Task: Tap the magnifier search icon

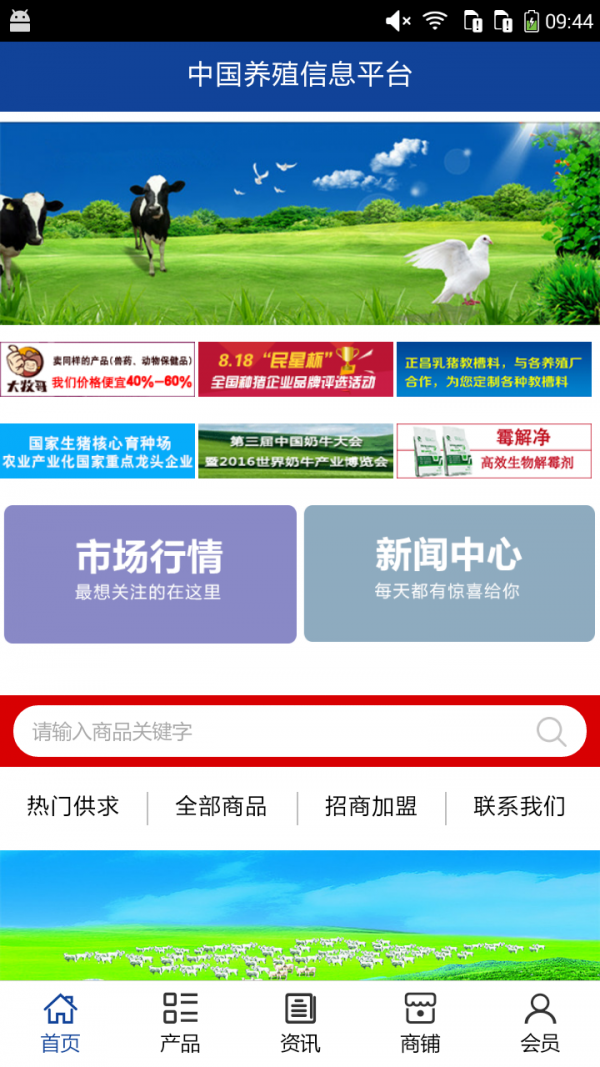Action: click(x=551, y=731)
